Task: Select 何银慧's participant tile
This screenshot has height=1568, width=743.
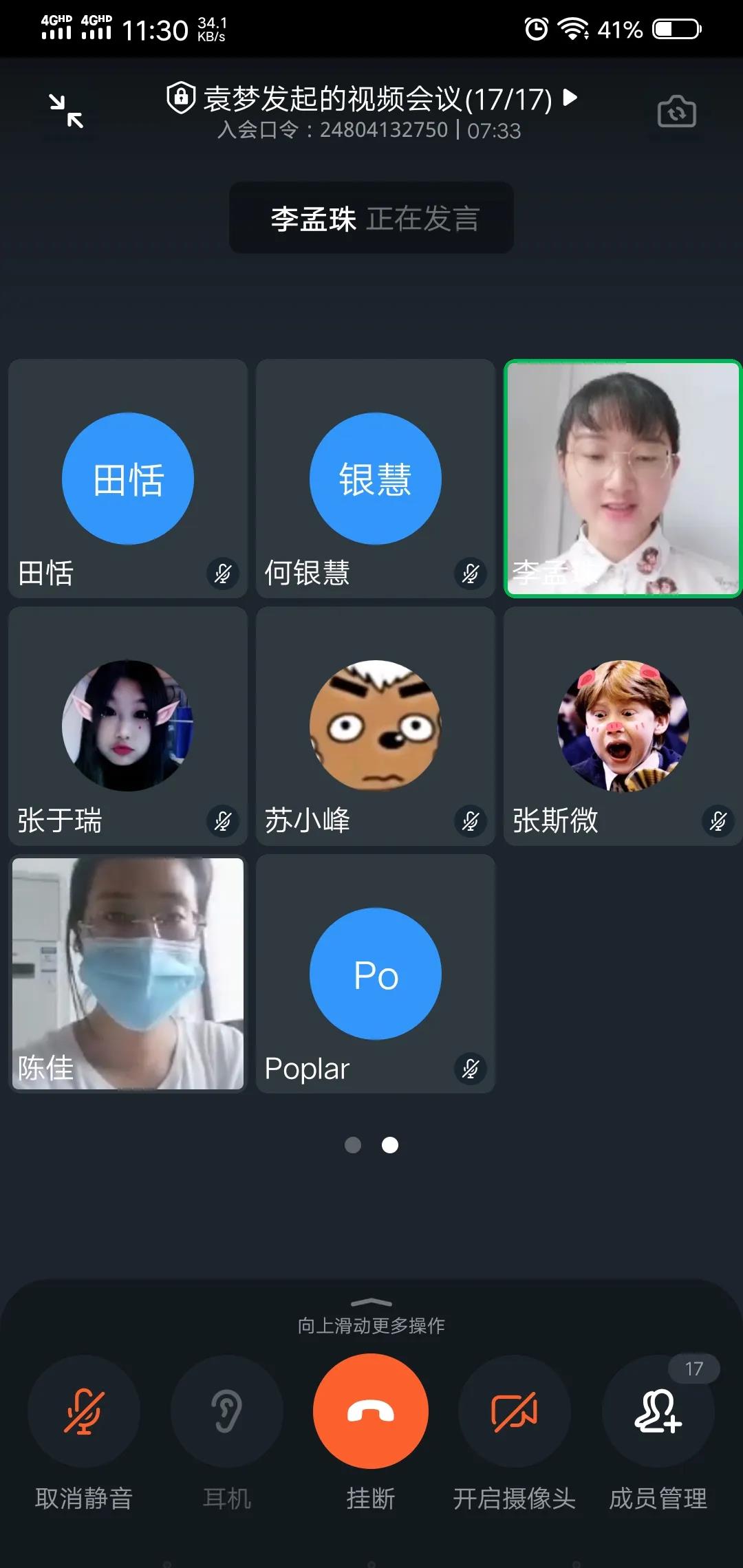Action: click(x=376, y=479)
